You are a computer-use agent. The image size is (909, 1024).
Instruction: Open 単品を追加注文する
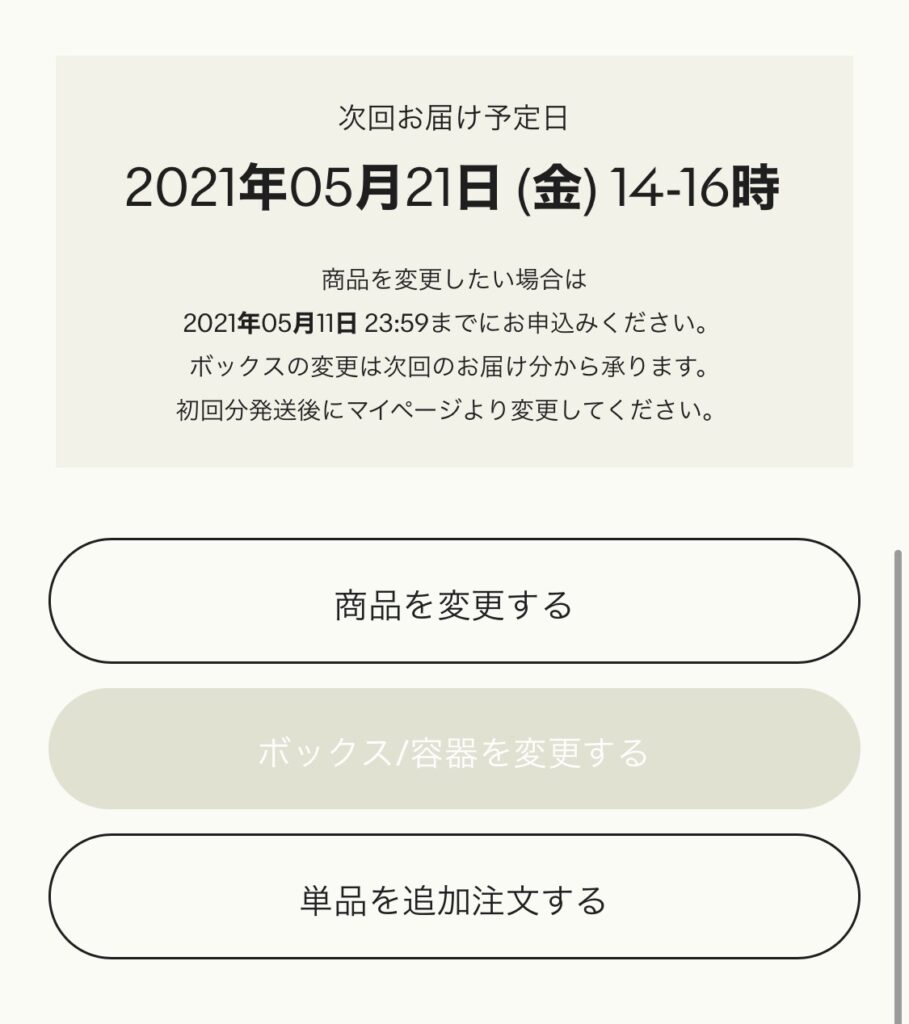[x=454, y=898]
